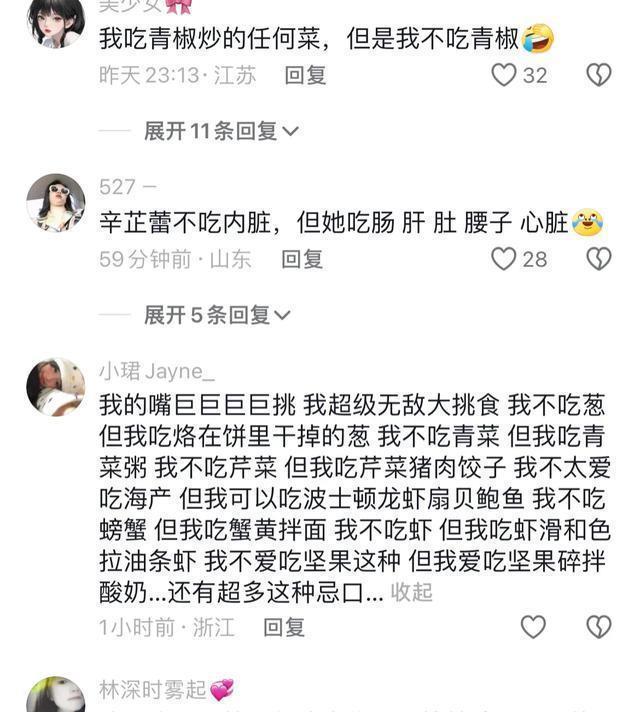The height and width of the screenshot is (712, 640).
Task: Expand 展开5条回复
Action: pyautogui.click(x=217, y=315)
